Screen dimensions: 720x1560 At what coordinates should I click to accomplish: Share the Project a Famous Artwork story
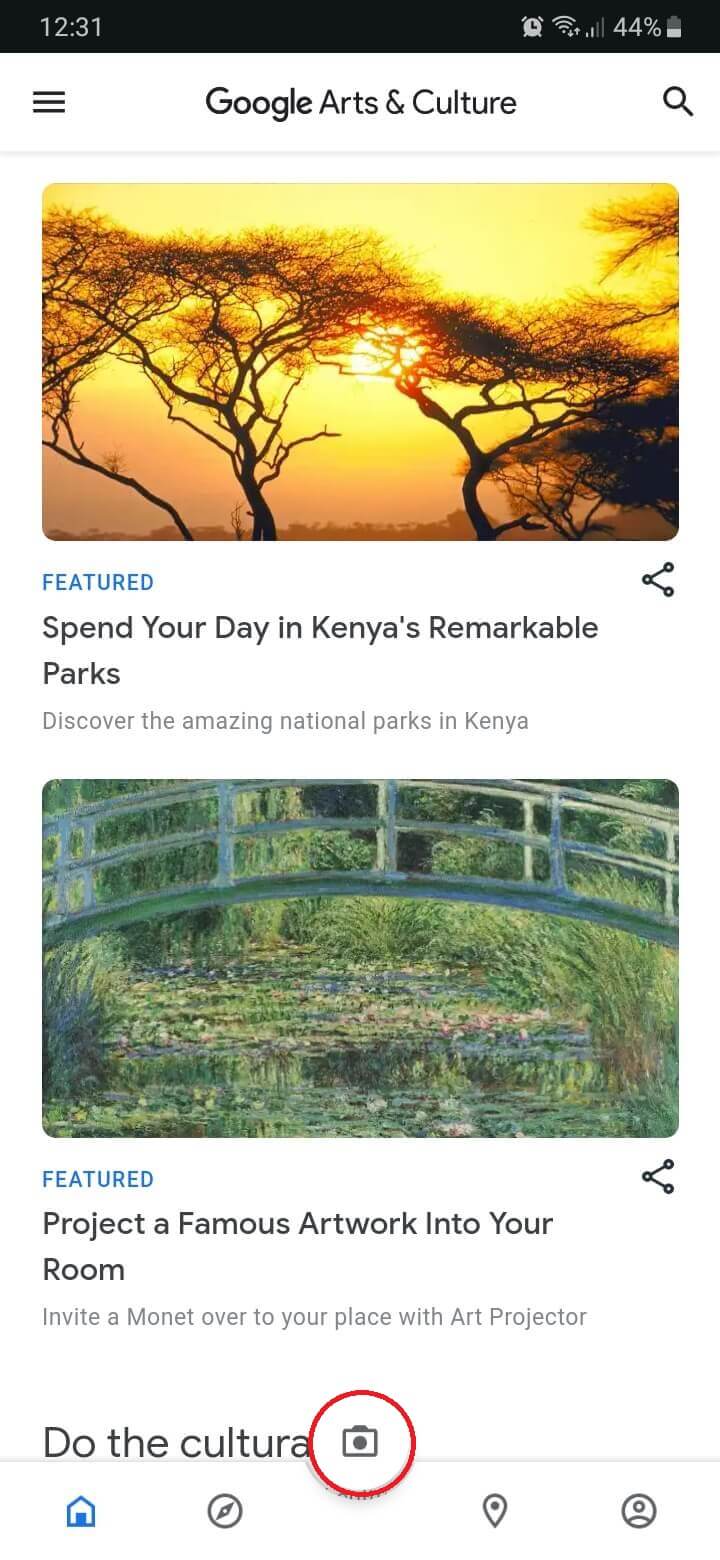pos(657,1177)
